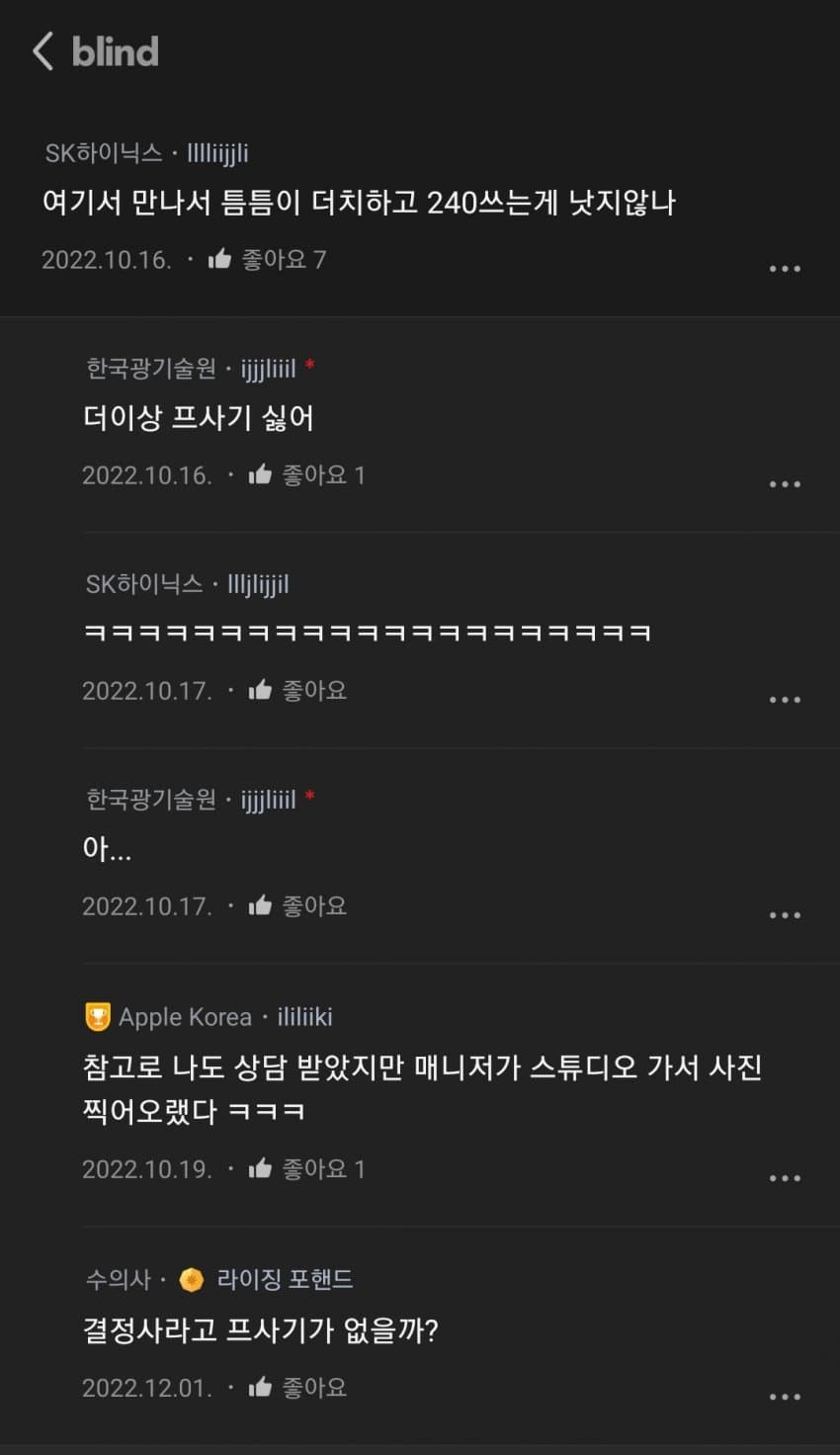Open the profile of 라이징 포핸드
The image size is (840, 1455).
pyautogui.click(x=285, y=1280)
